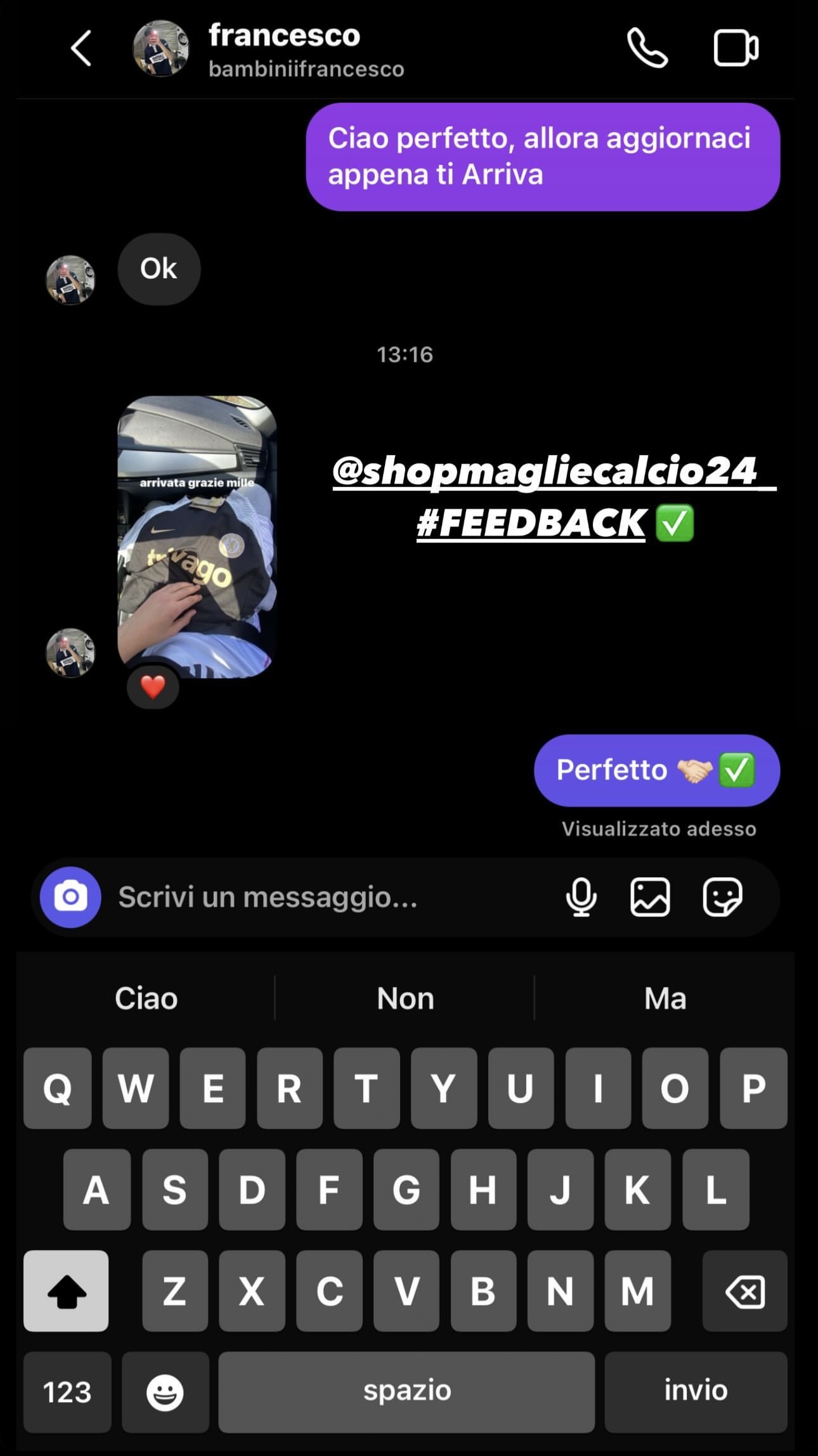Image resolution: width=818 pixels, height=1456 pixels.
Task: Switch the keyboard to numbers with 123
Action: pyautogui.click(x=67, y=1393)
